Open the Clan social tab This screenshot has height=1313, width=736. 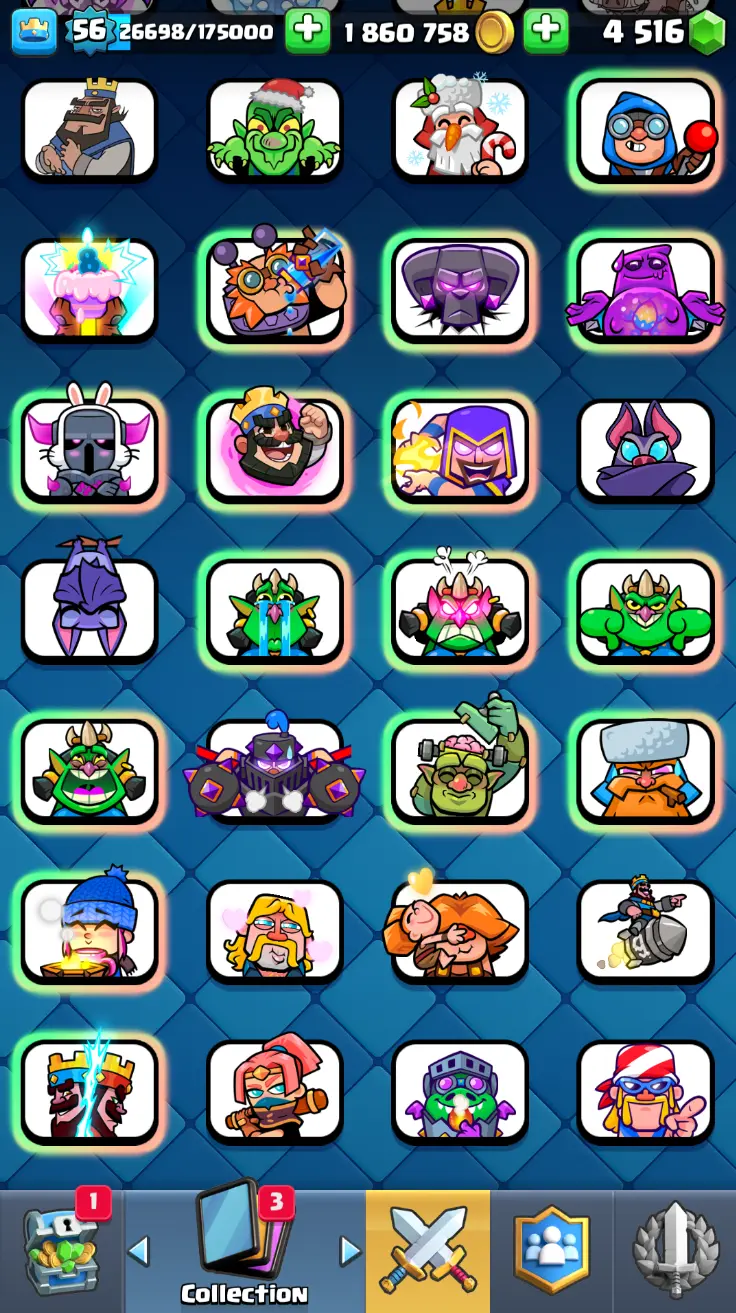click(551, 1252)
